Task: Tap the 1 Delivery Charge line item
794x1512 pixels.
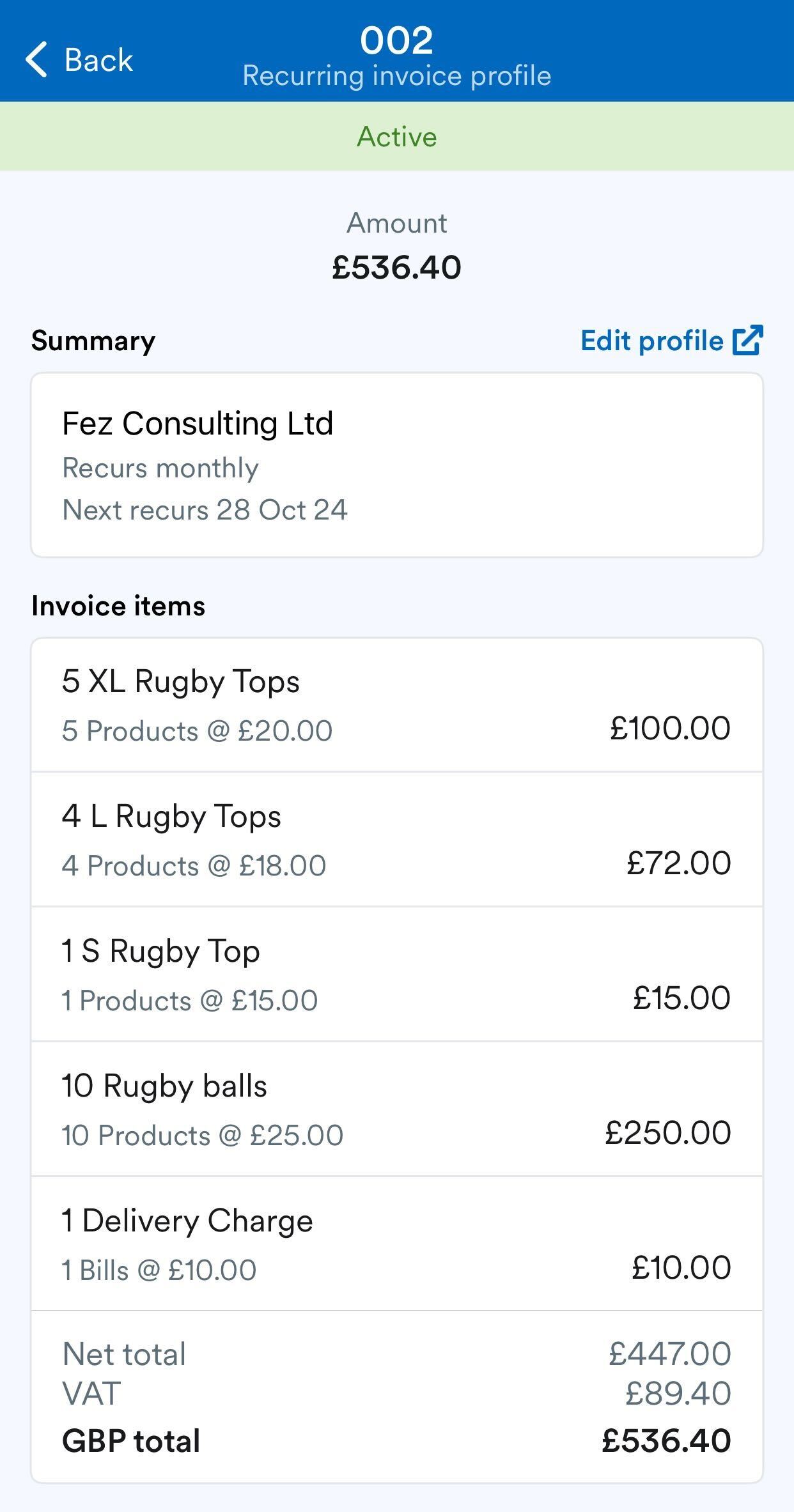Action: tap(397, 1243)
